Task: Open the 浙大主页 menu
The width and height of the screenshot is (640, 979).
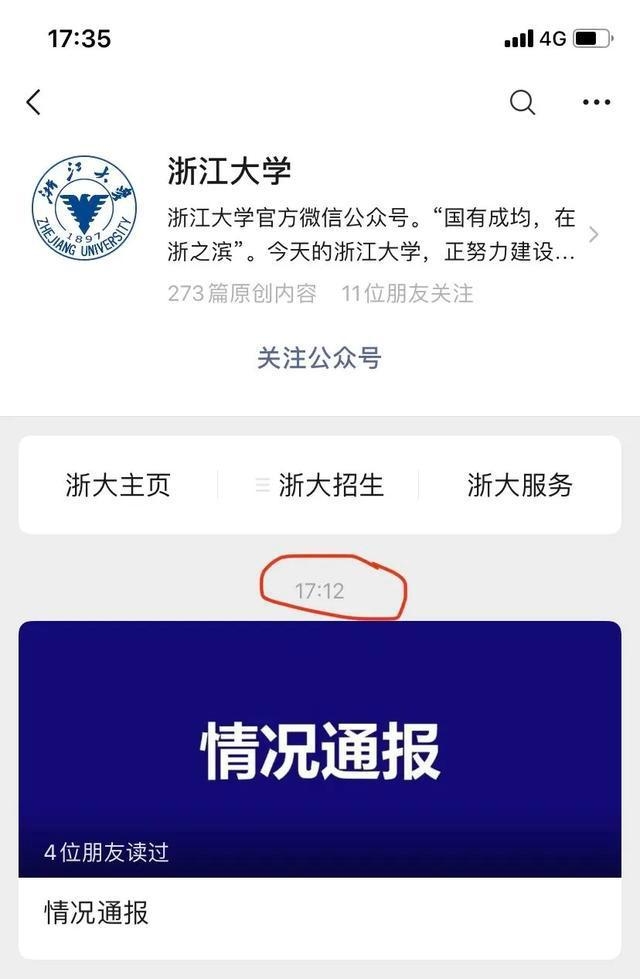Action: pyautogui.click(x=118, y=485)
